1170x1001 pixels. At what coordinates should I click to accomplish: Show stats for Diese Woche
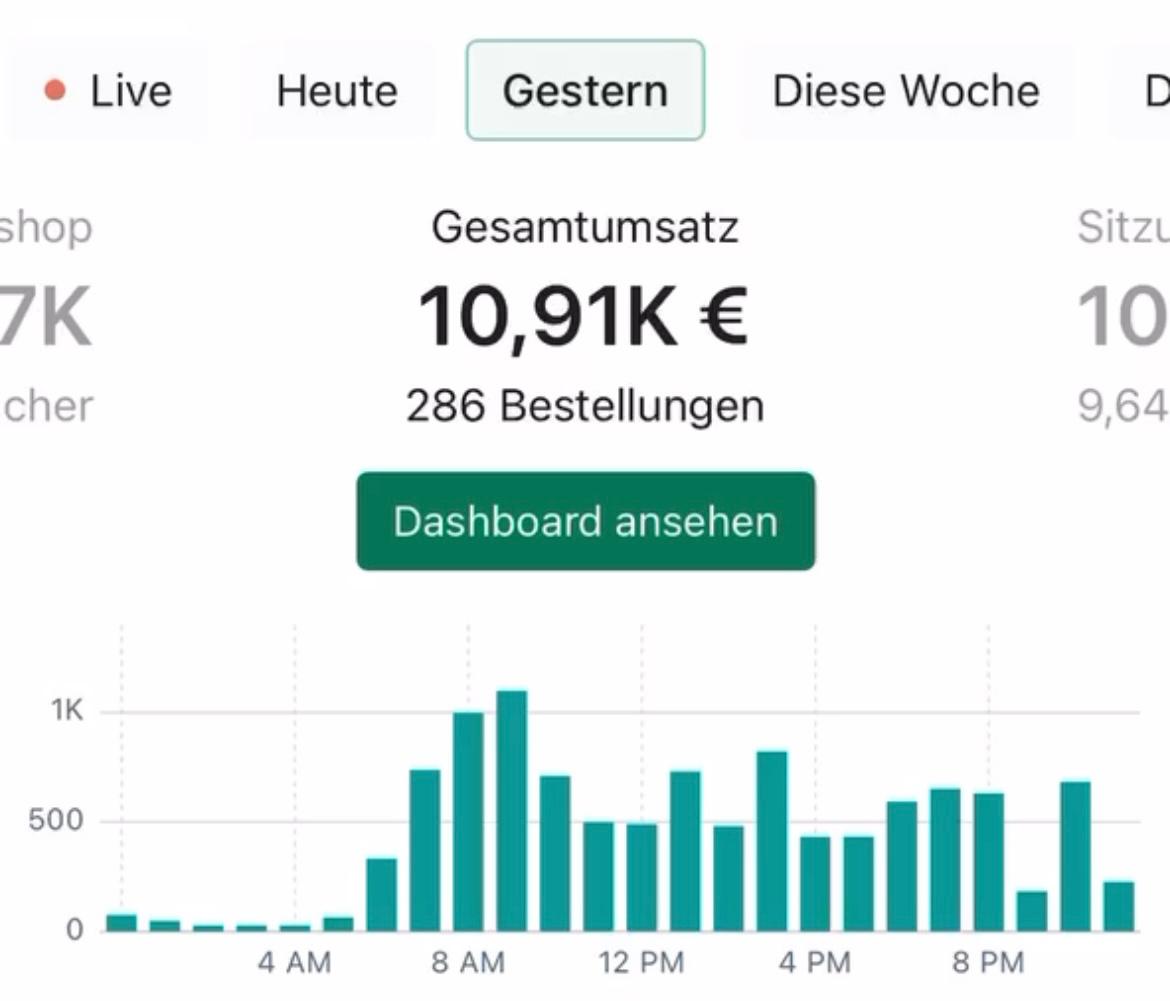click(x=905, y=91)
